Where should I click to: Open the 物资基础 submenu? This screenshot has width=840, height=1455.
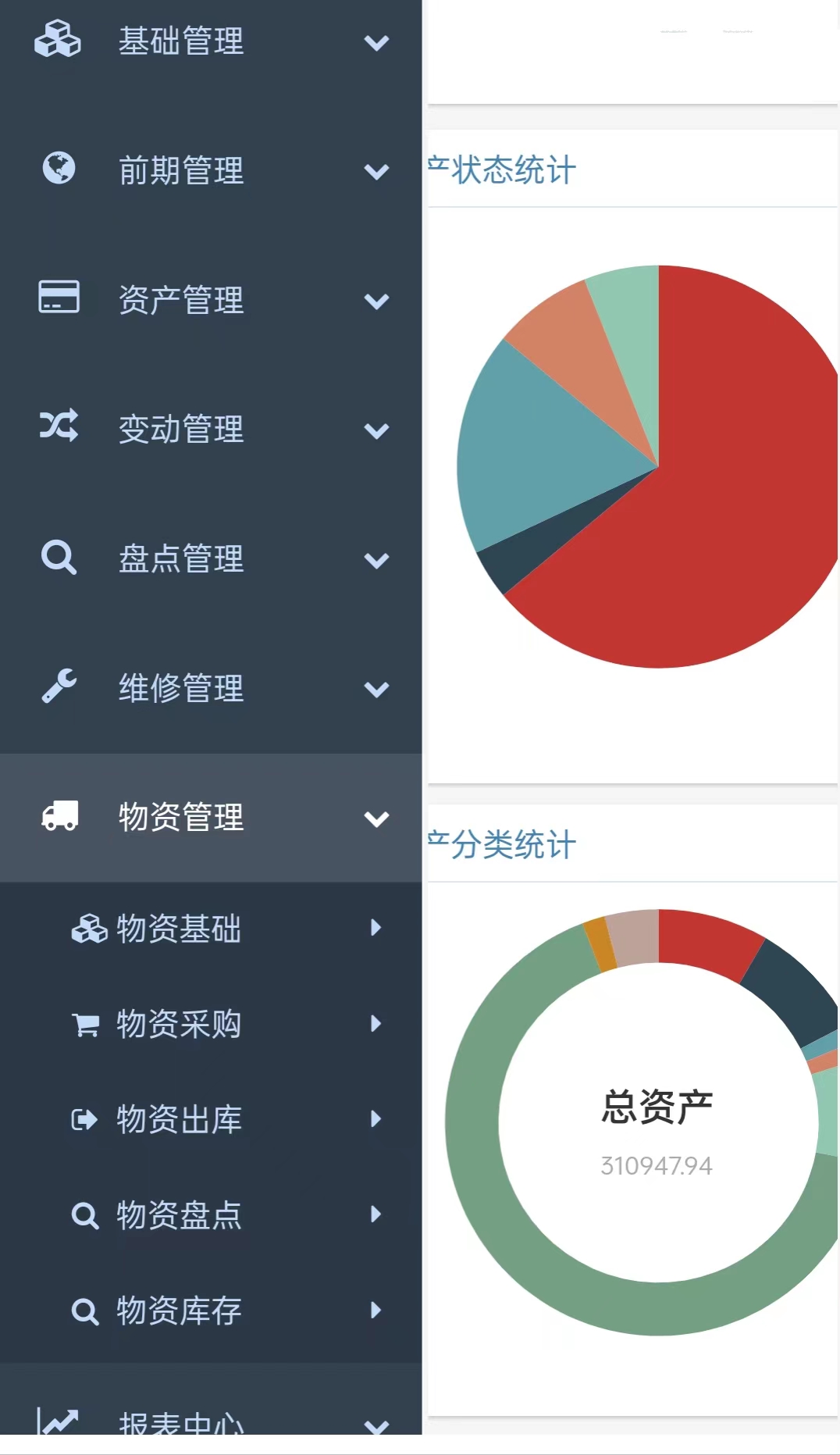click(x=211, y=929)
